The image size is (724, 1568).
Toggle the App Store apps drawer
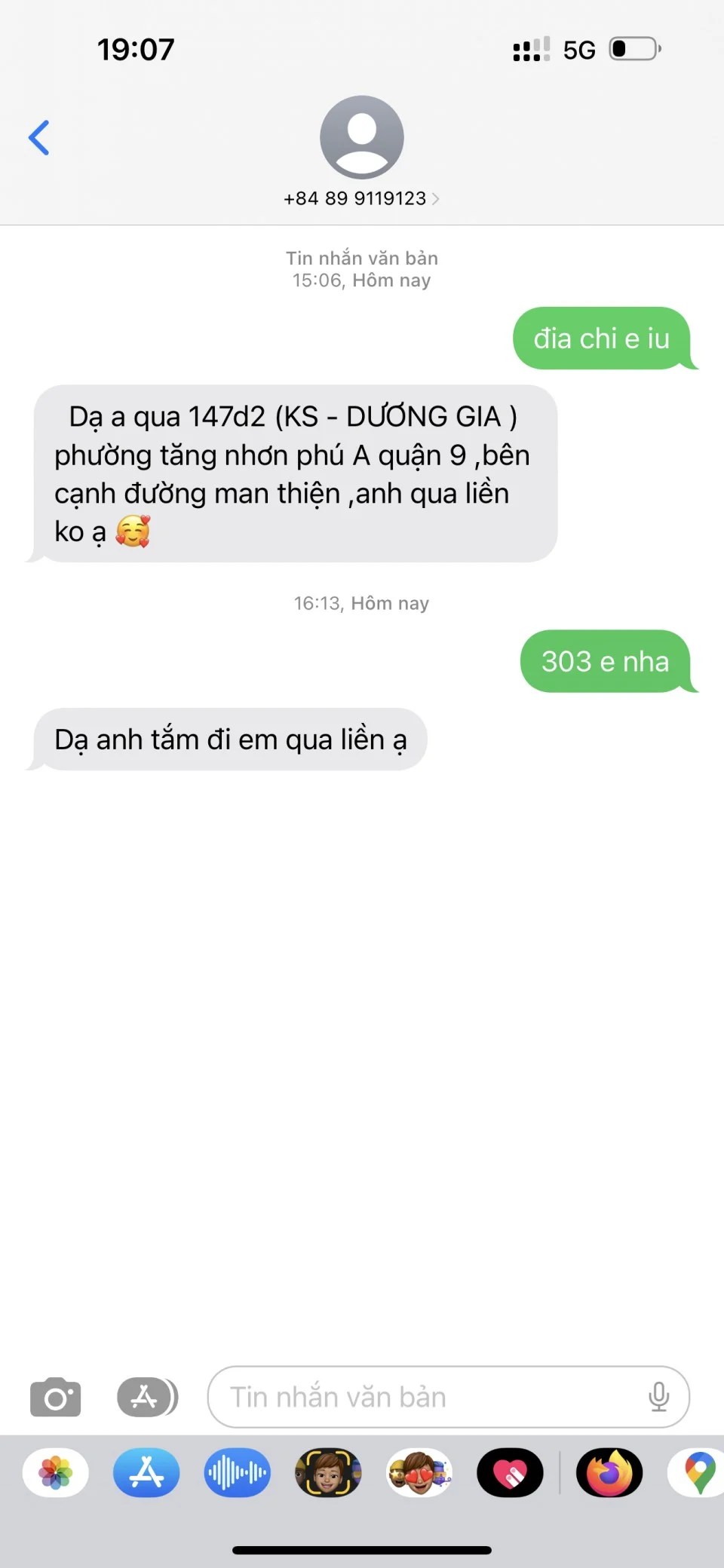(147, 1397)
